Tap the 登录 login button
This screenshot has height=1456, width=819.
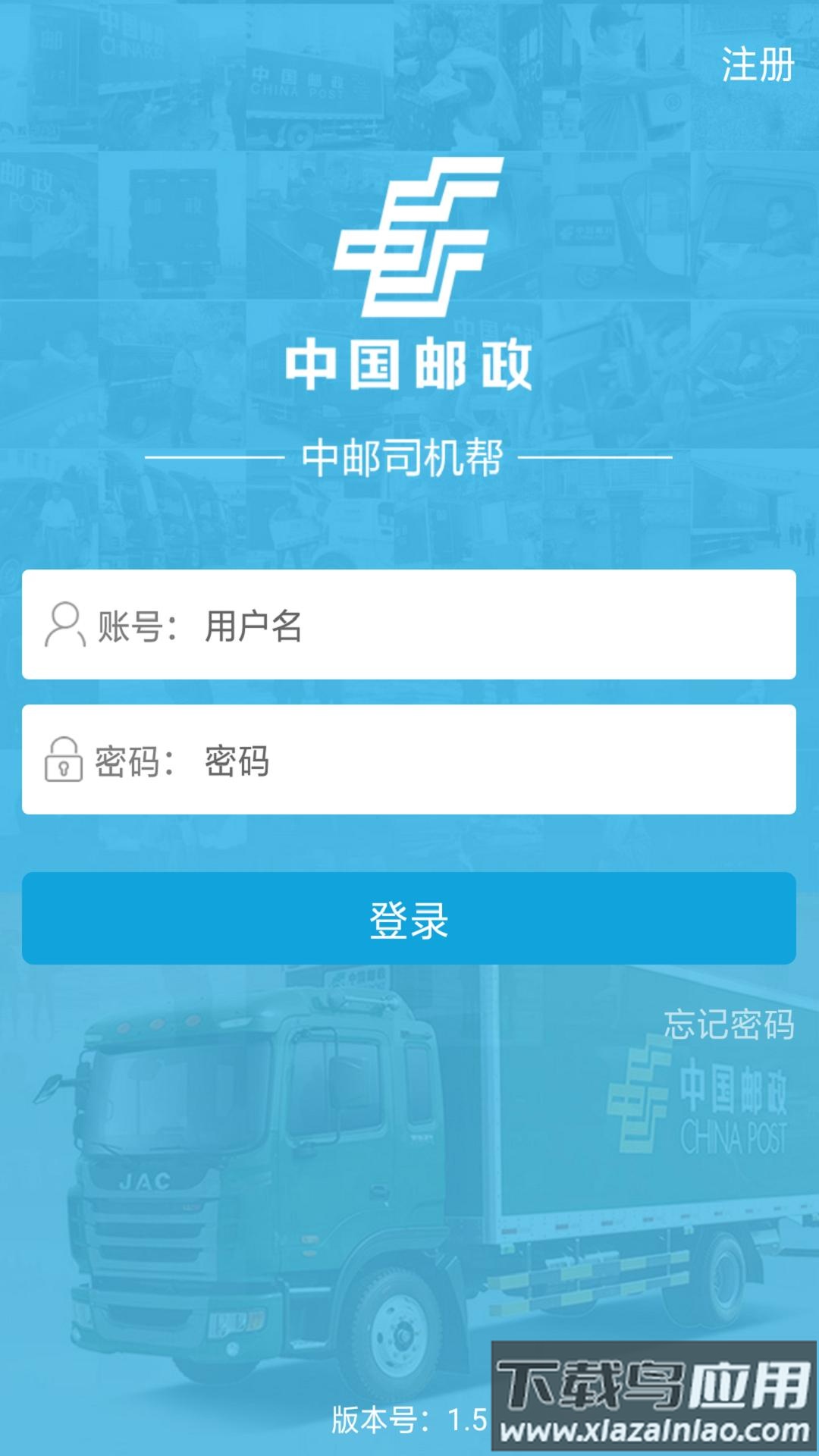[409, 919]
